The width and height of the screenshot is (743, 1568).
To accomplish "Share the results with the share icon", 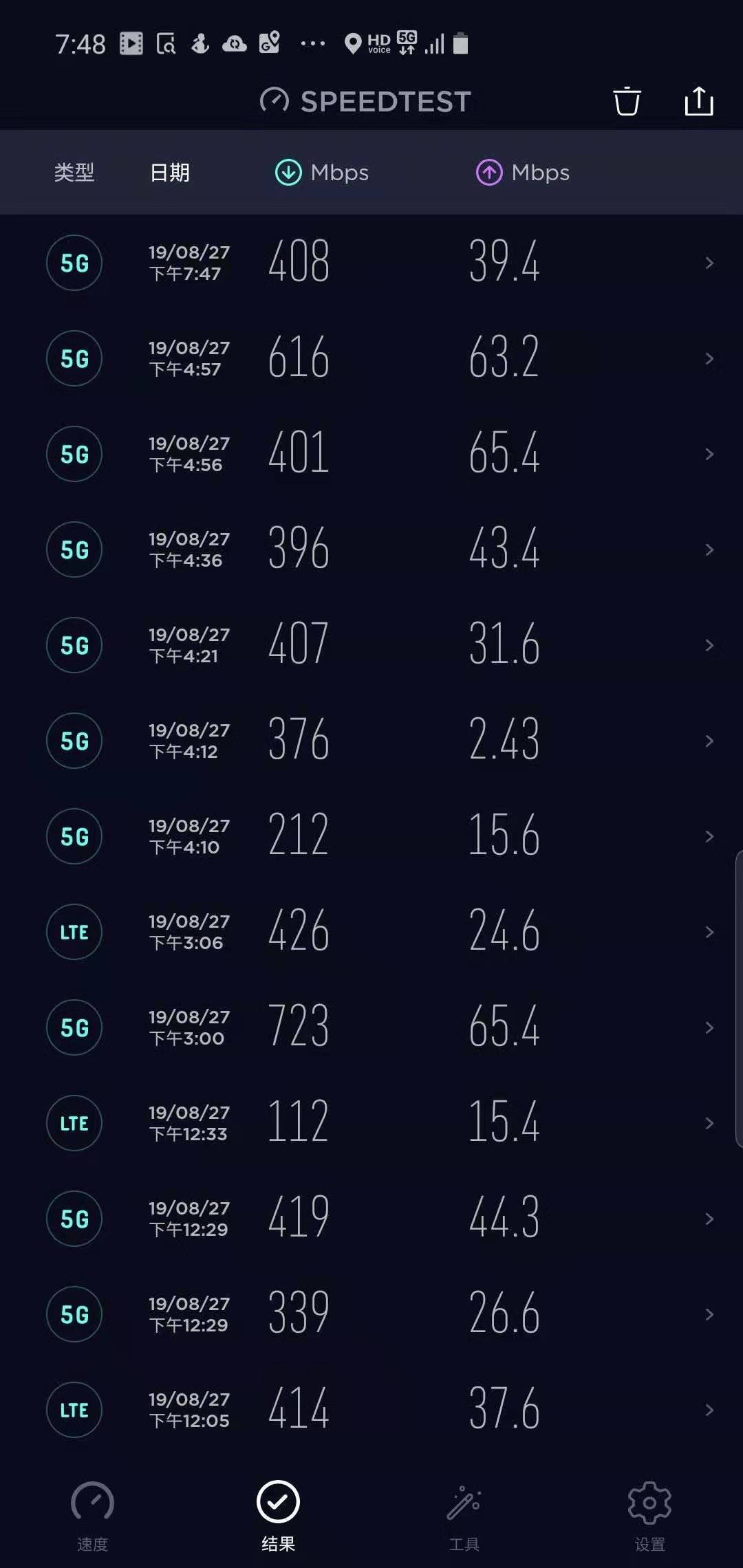I will [698, 102].
